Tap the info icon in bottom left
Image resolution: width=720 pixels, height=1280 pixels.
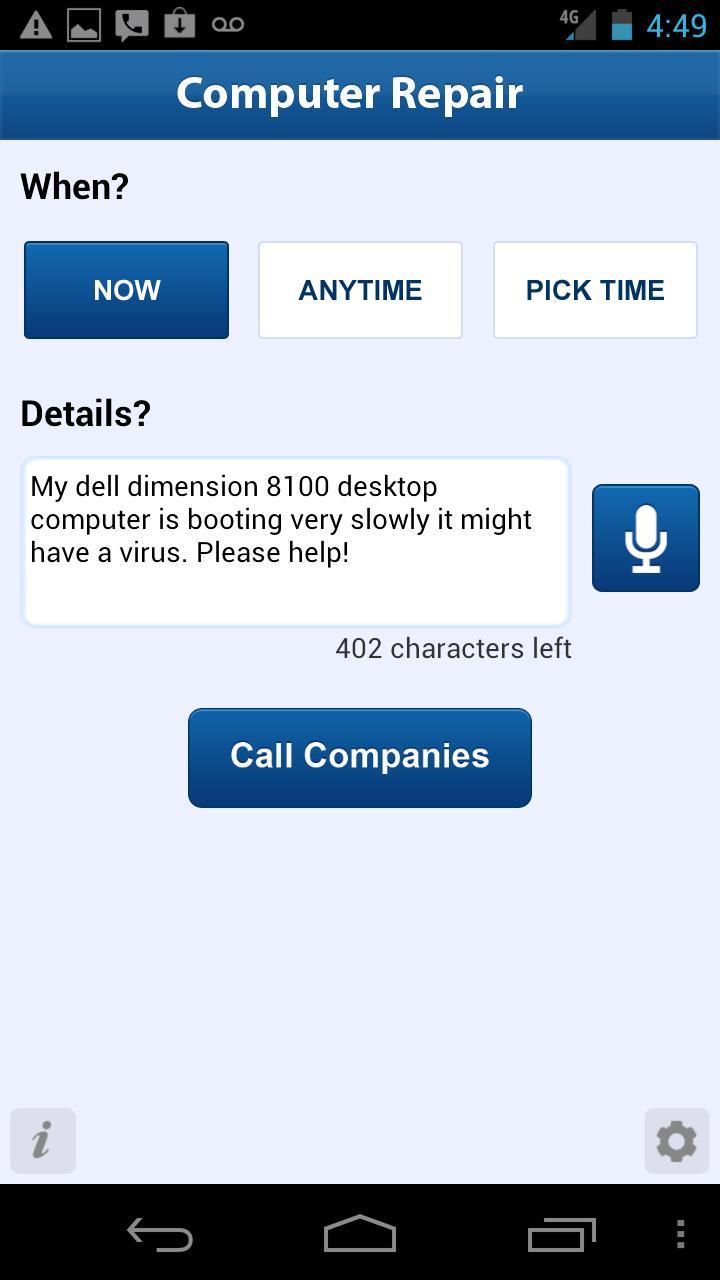43,1141
